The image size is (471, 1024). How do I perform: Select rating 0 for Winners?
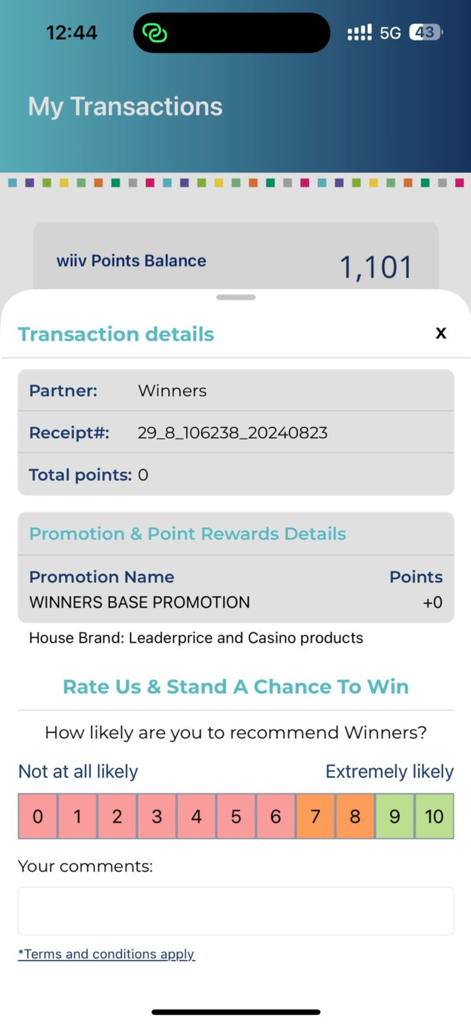tap(38, 816)
